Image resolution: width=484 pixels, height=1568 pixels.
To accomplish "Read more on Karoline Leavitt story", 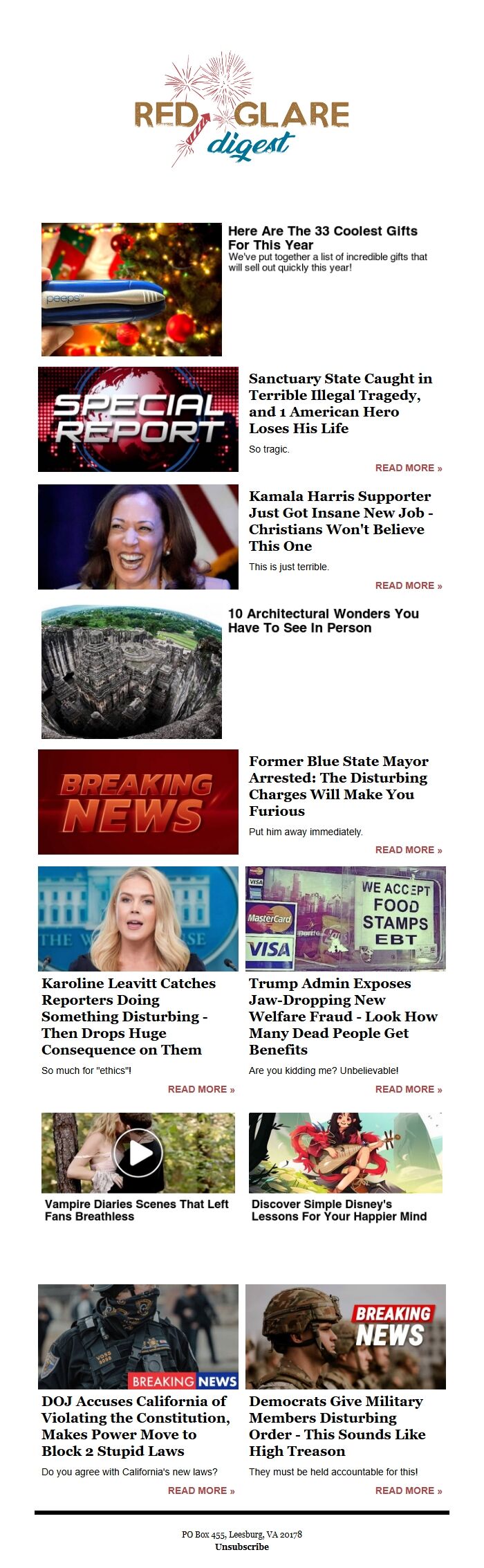I will point(201,1089).
